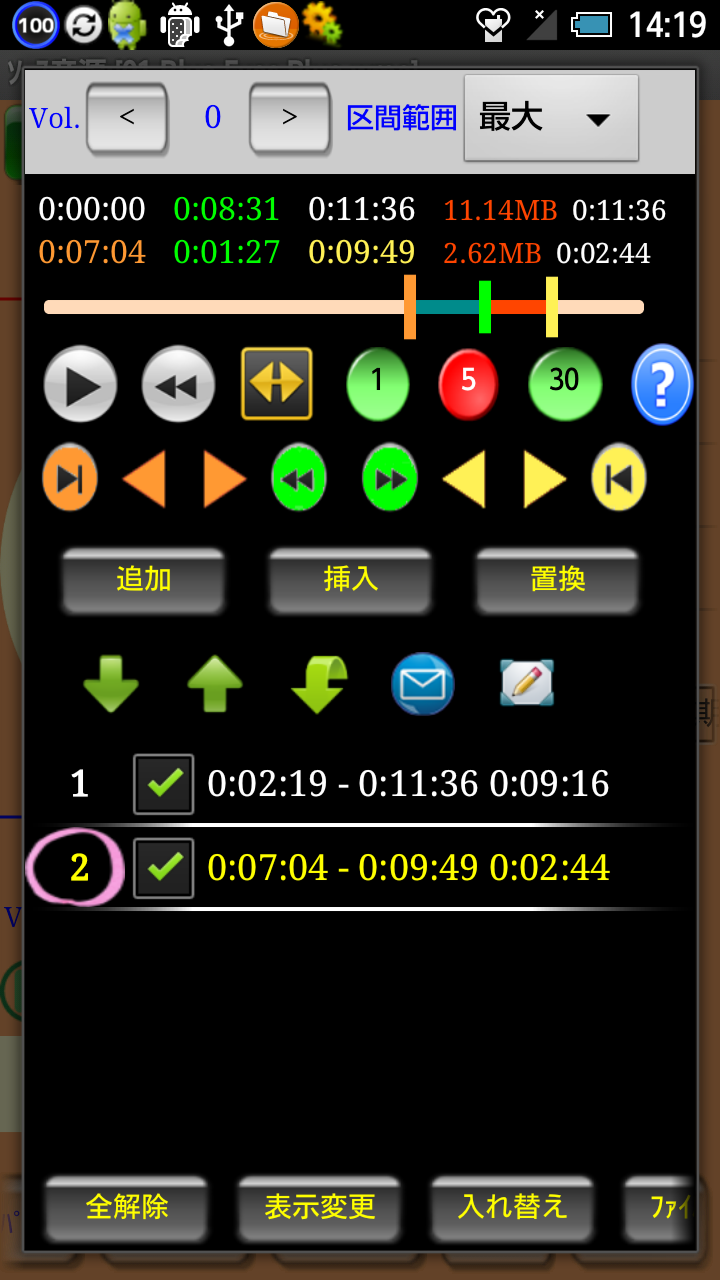Move item up with green up arrow
This screenshot has width=720, height=1280.
[x=215, y=684]
